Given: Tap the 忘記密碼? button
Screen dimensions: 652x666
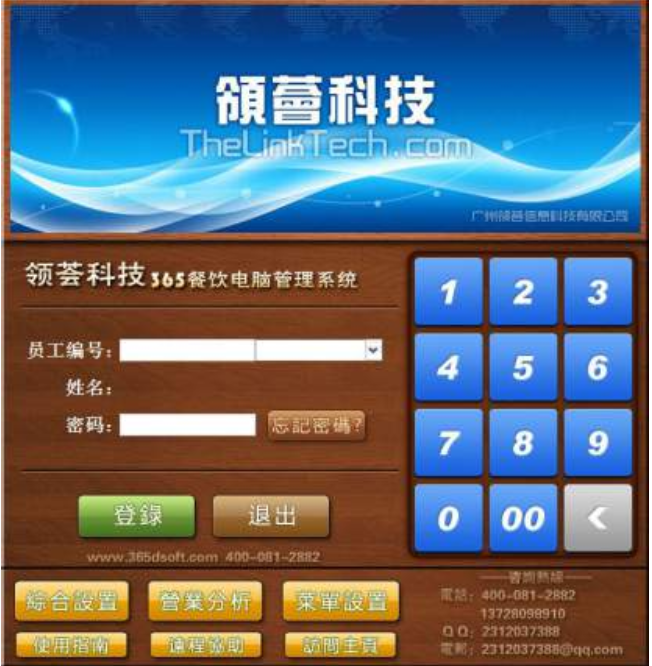Looking at the screenshot, I should pos(317,425).
